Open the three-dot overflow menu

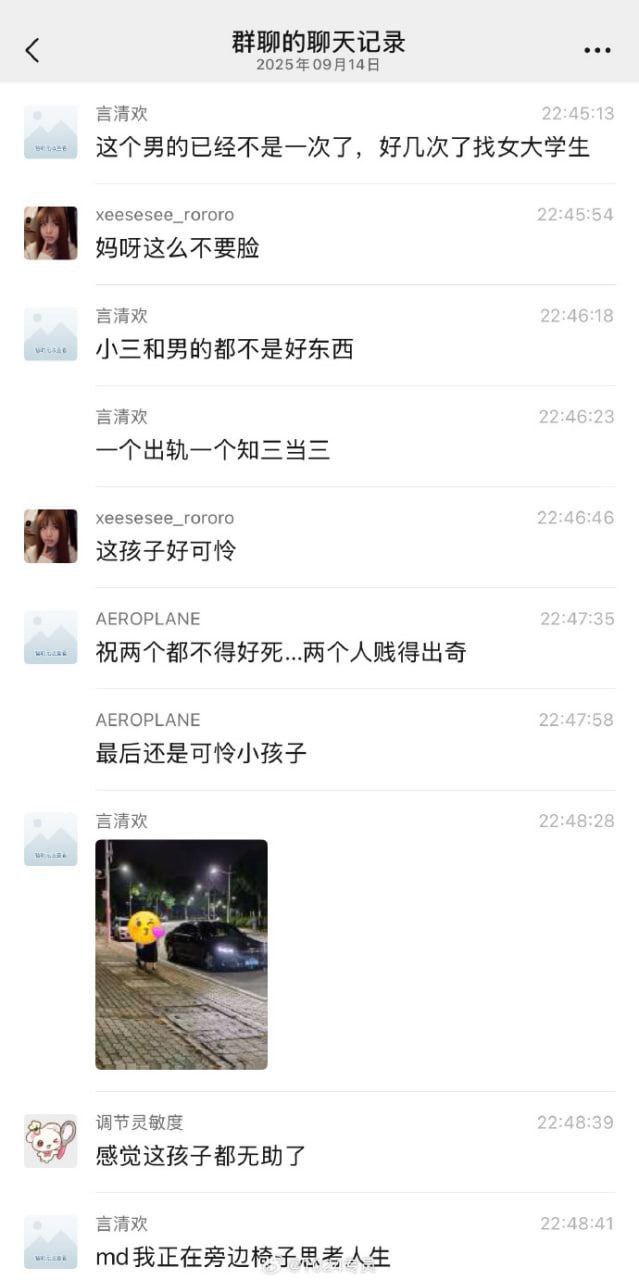(x=597, y=51)
